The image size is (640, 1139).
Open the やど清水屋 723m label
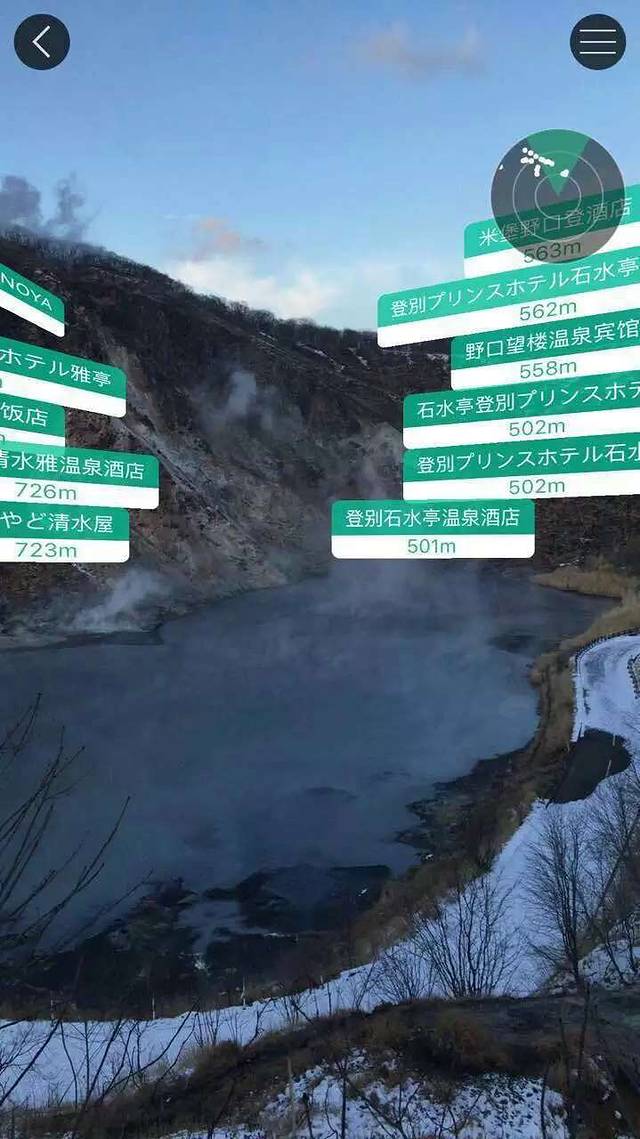[x=62, y=534]
